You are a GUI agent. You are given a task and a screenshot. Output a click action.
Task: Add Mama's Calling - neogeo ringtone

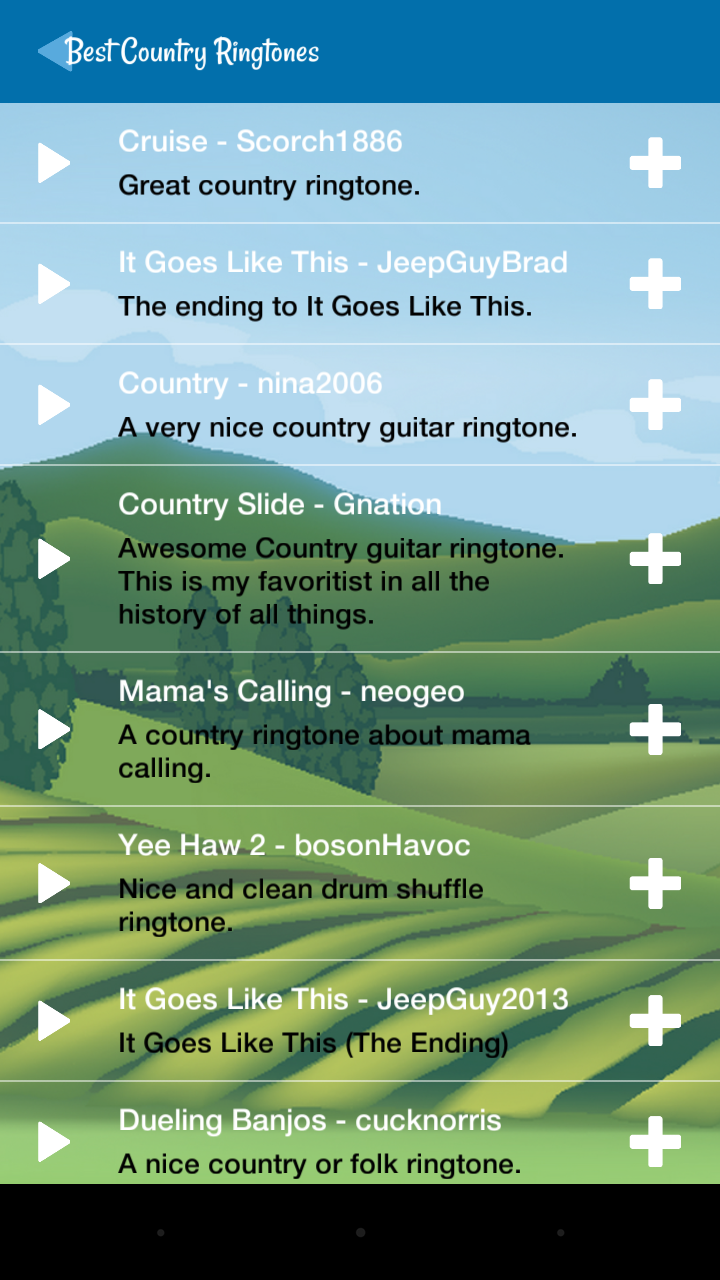[x=655, y=729]
